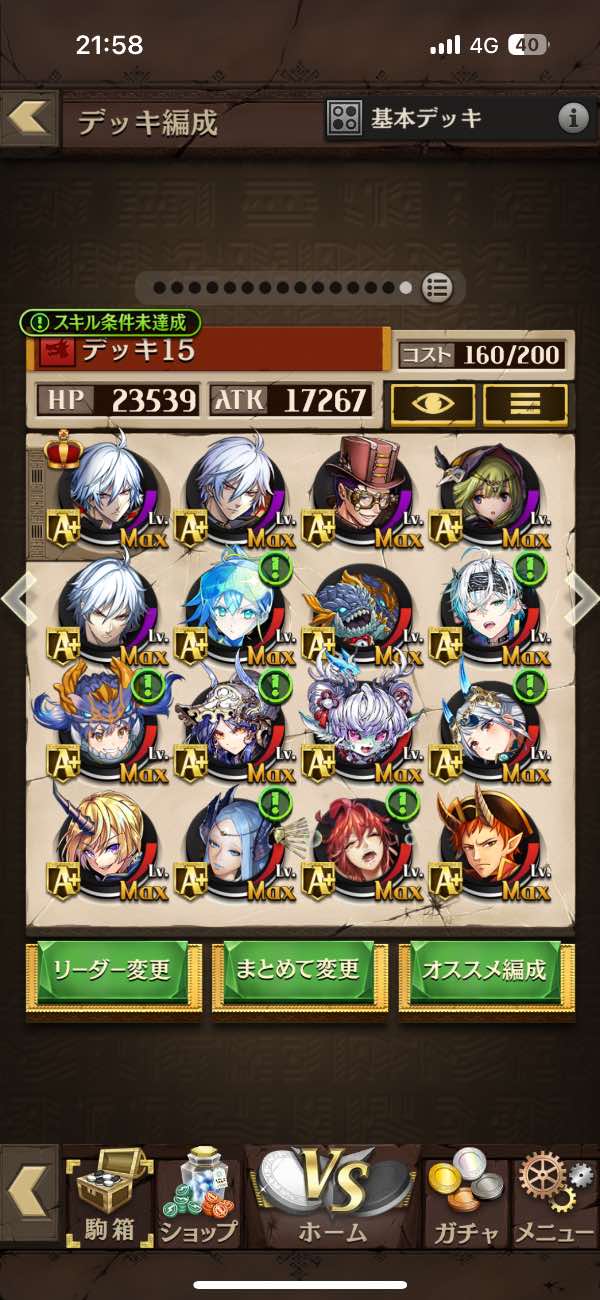Open the ショップ tab
The width and height of the screenshot is (600, 1300).
(198, 1200)
